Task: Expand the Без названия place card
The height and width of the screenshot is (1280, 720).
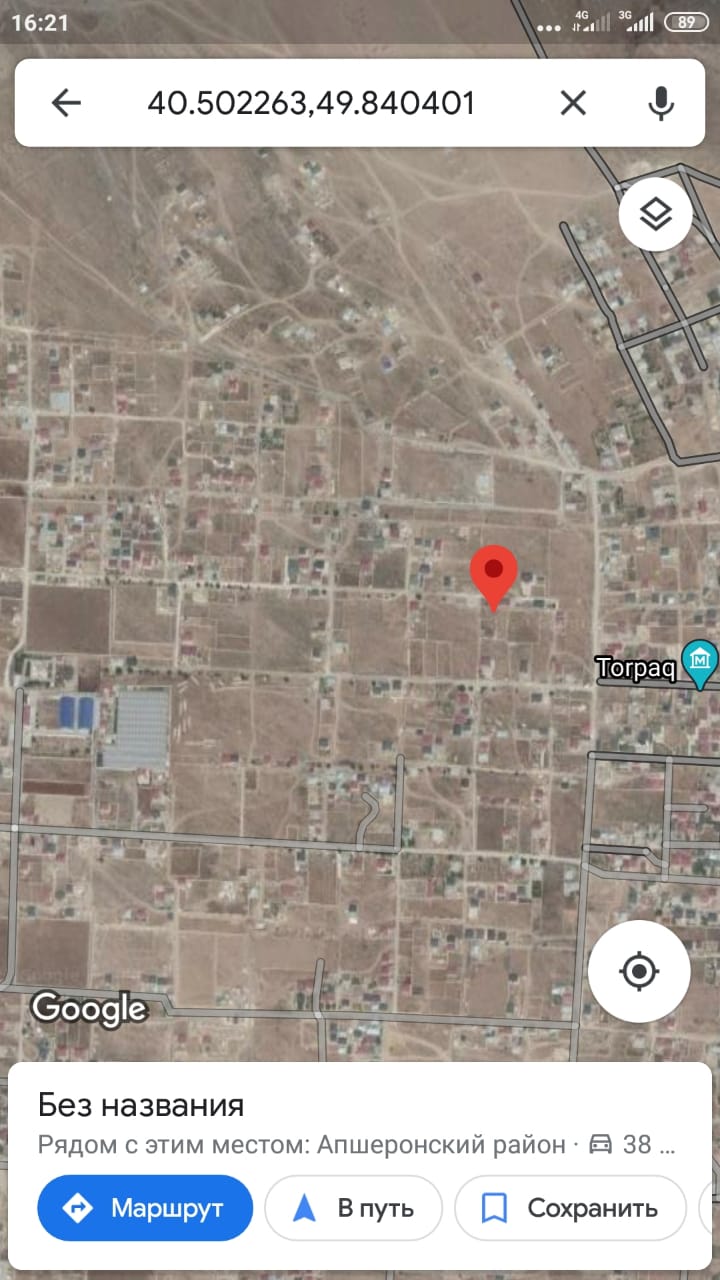Action: (x=360, y=1123)
